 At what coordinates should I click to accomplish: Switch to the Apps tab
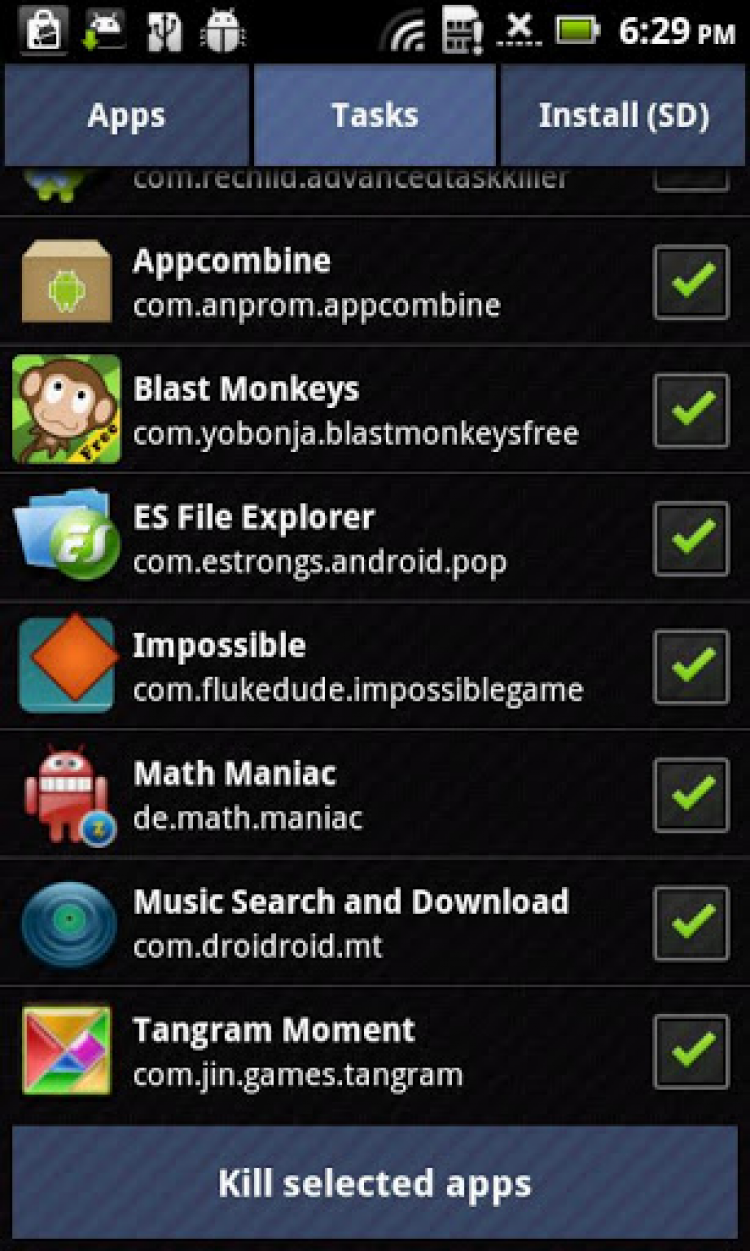click(126, 116)
